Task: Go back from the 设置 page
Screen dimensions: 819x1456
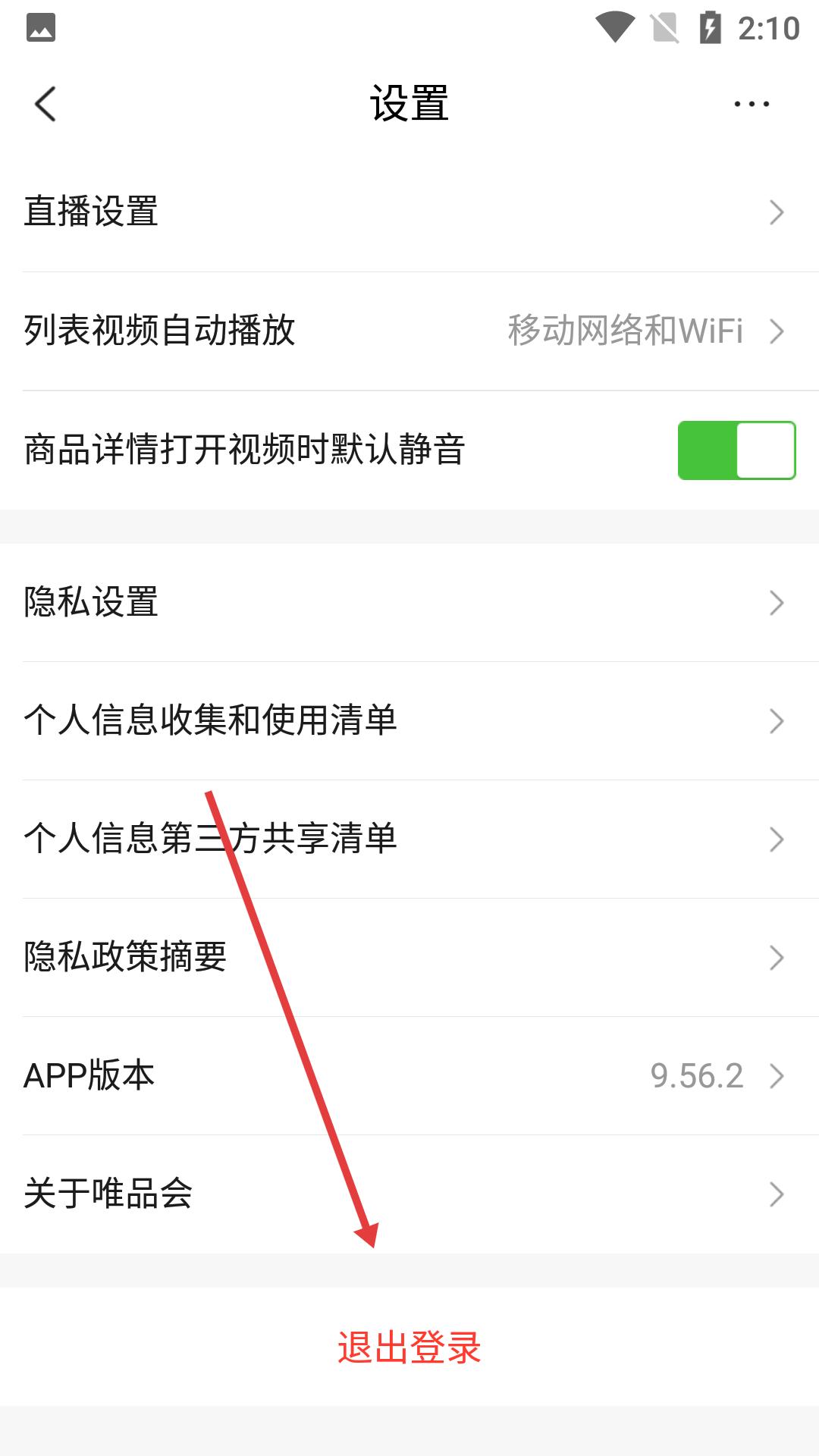Action: 45,104
